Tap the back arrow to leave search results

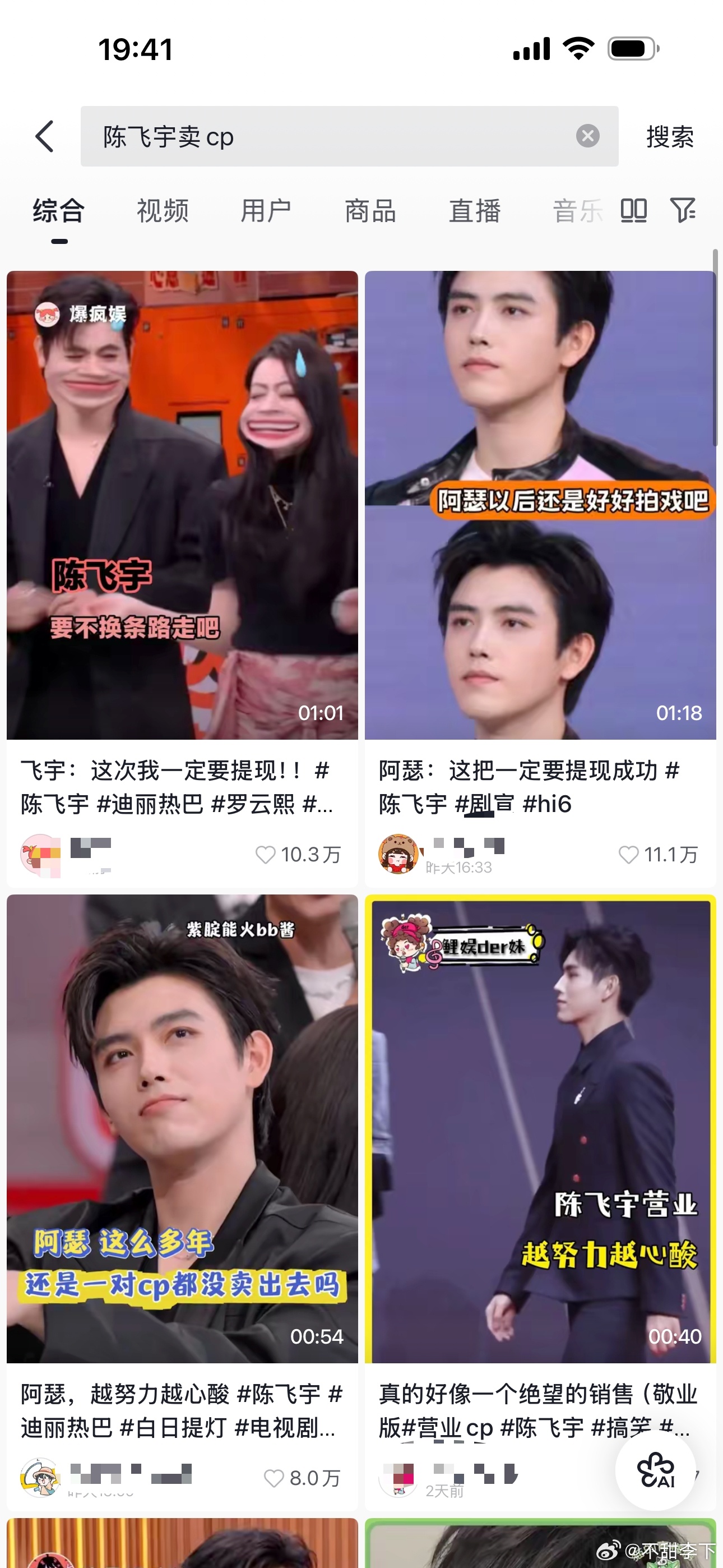(x=44, y=136)
